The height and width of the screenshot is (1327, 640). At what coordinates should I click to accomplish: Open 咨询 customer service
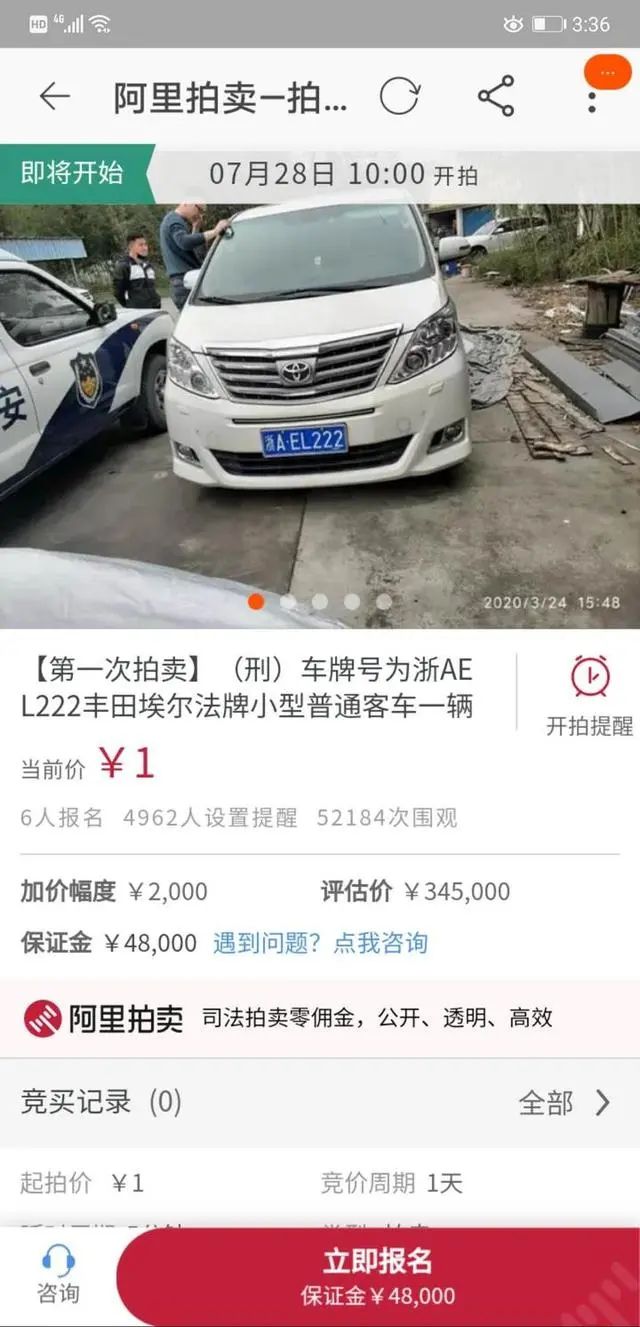coord(58,1275)
